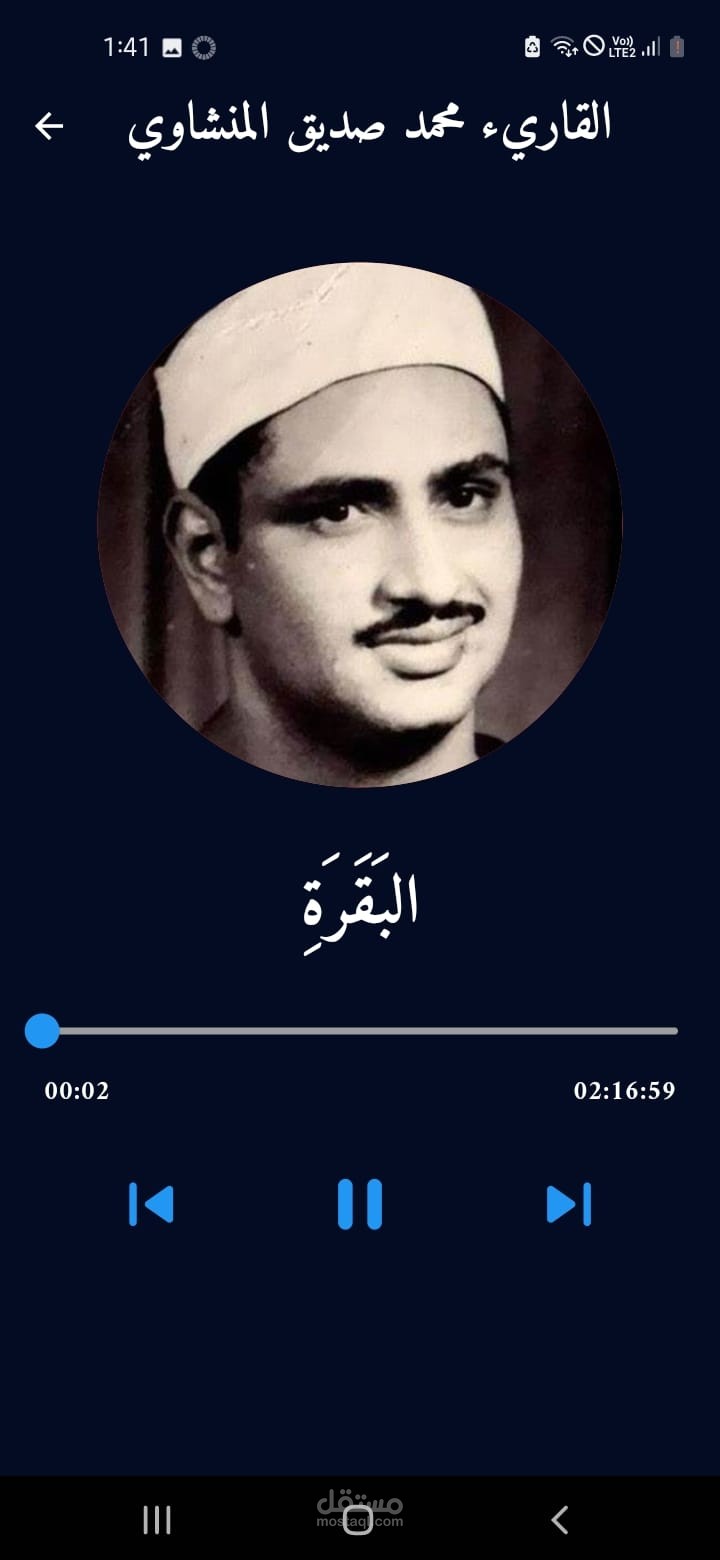Viewport: 720px width, 1560px height.
Task: Tap the do-not-disturb icon in the status bar
Action: pos(594,45)
